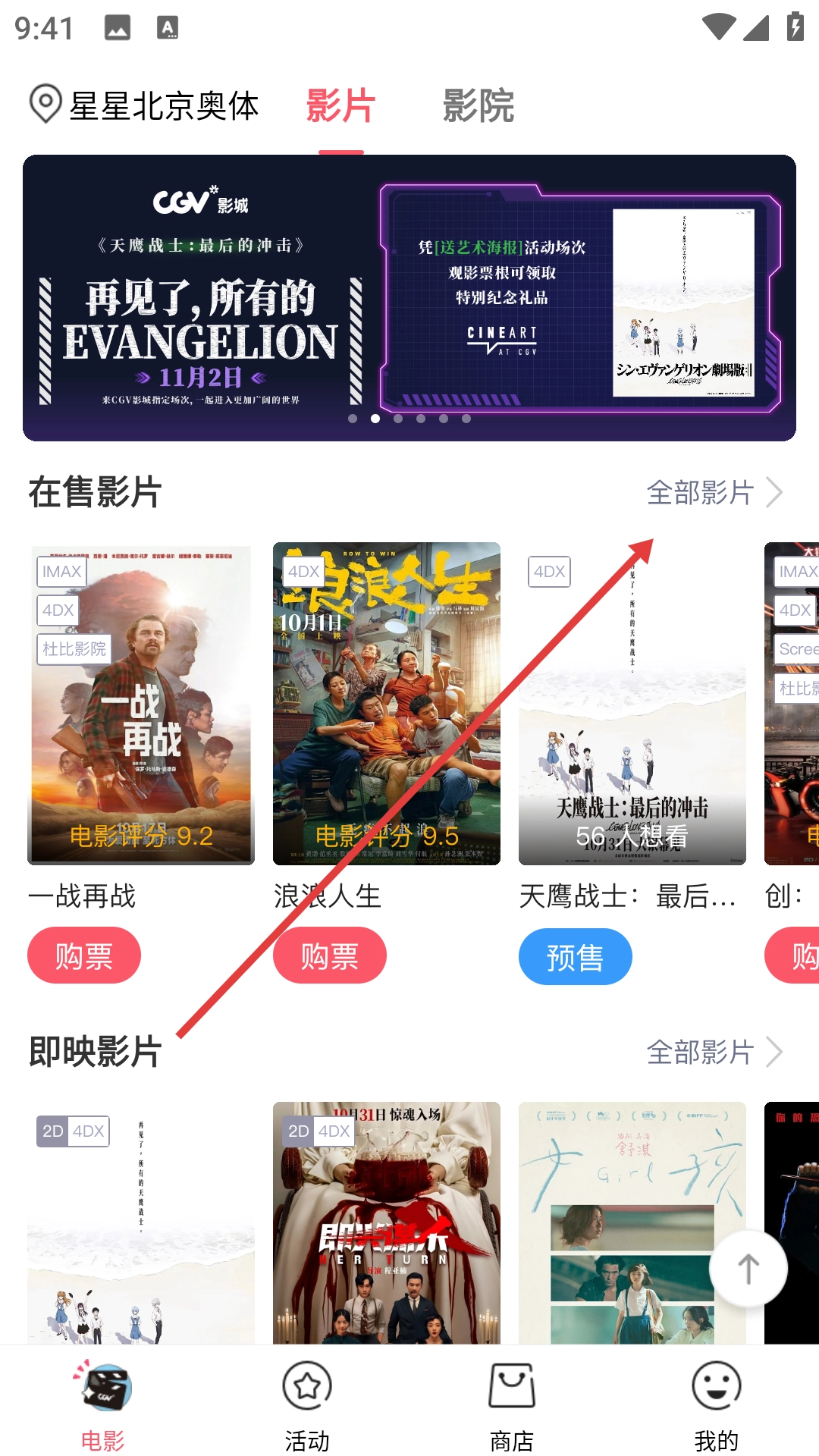Image resolution: width=819 pixels, height=1456 pixels.
Task: Jump back to top with the arrow button
Action: [x=748, y=1269]
